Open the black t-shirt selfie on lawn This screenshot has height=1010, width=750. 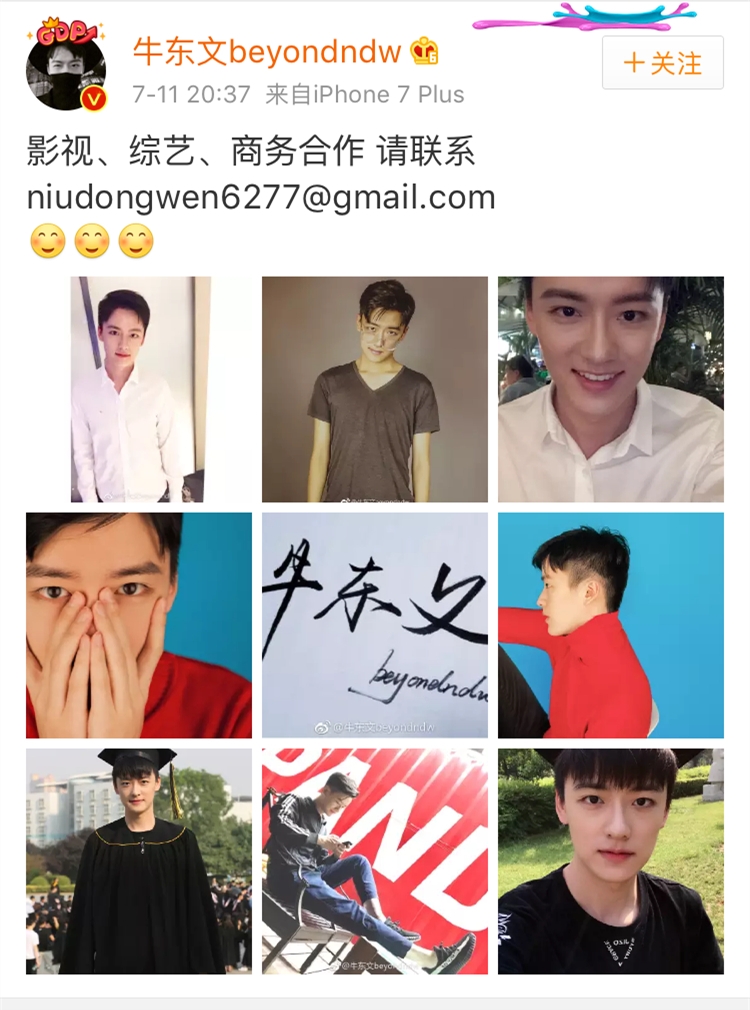tap(610, 861)
